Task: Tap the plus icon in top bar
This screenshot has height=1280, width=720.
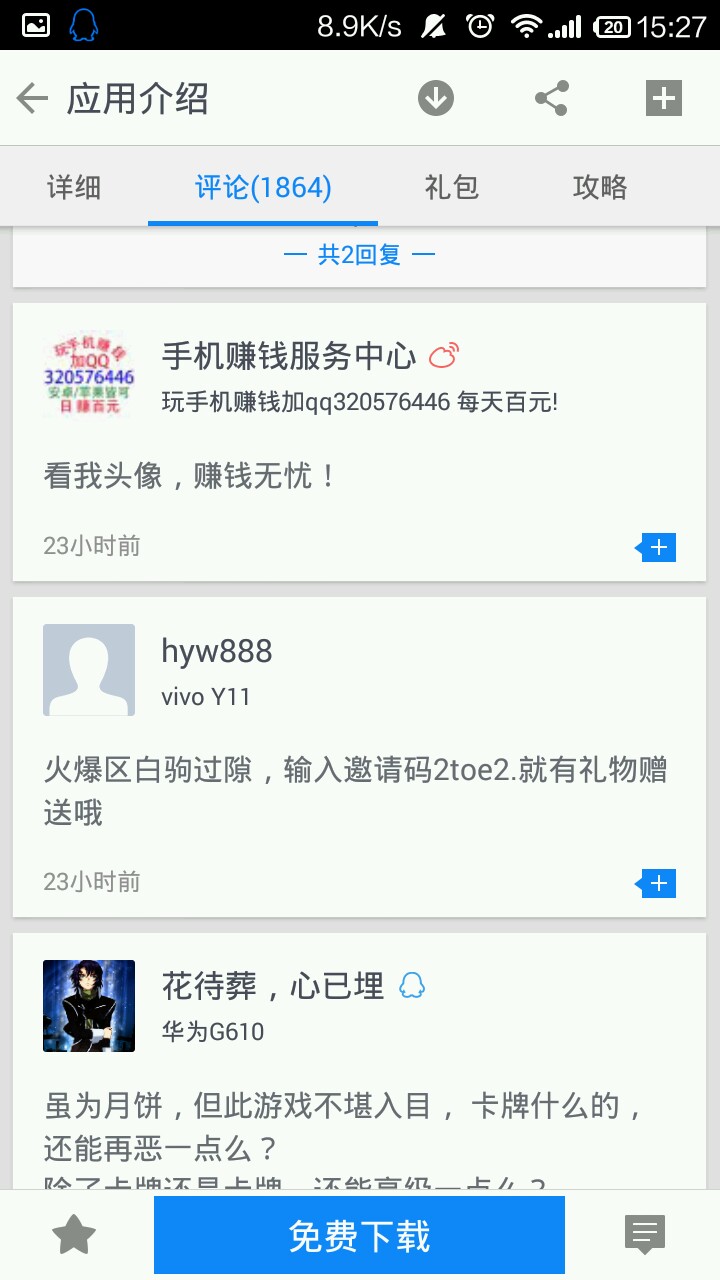Action: click(x=663, y=98)
